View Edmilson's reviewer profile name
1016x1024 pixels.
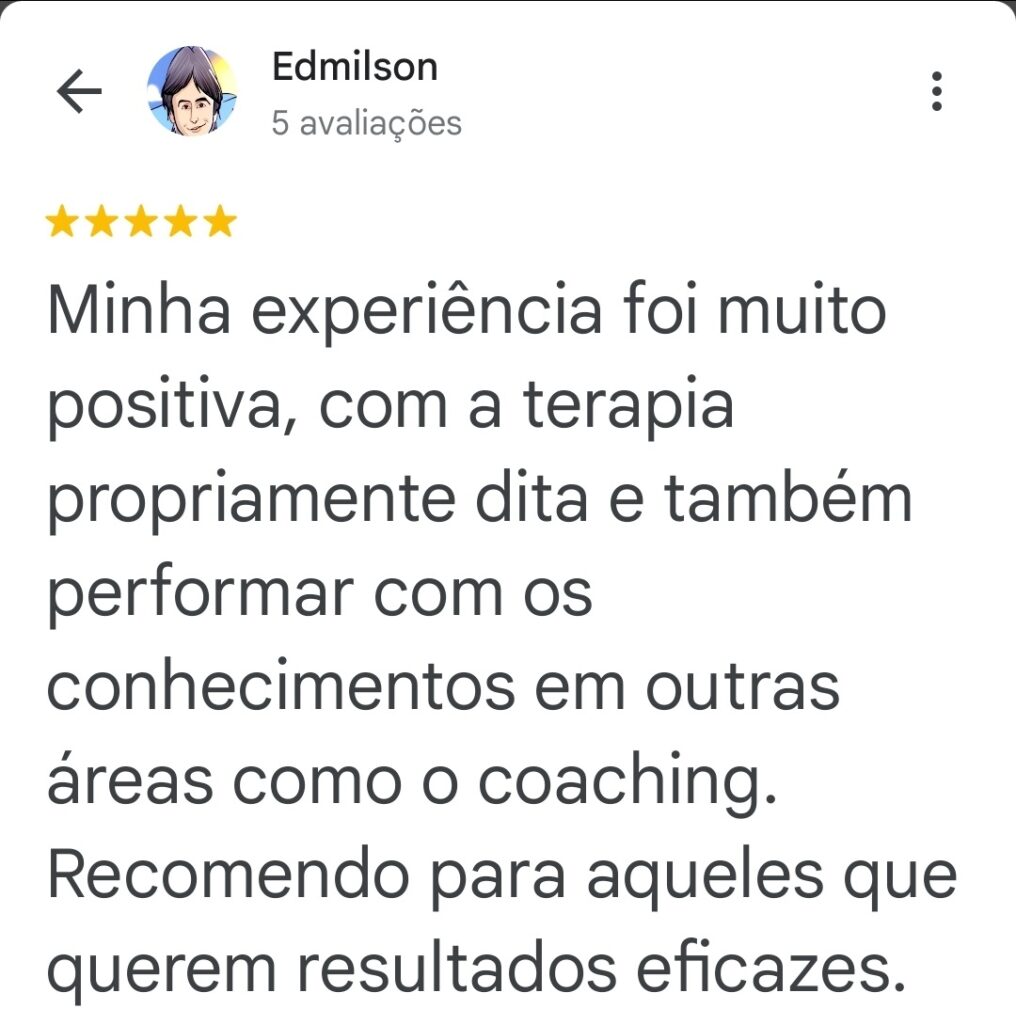coord(354,67)
